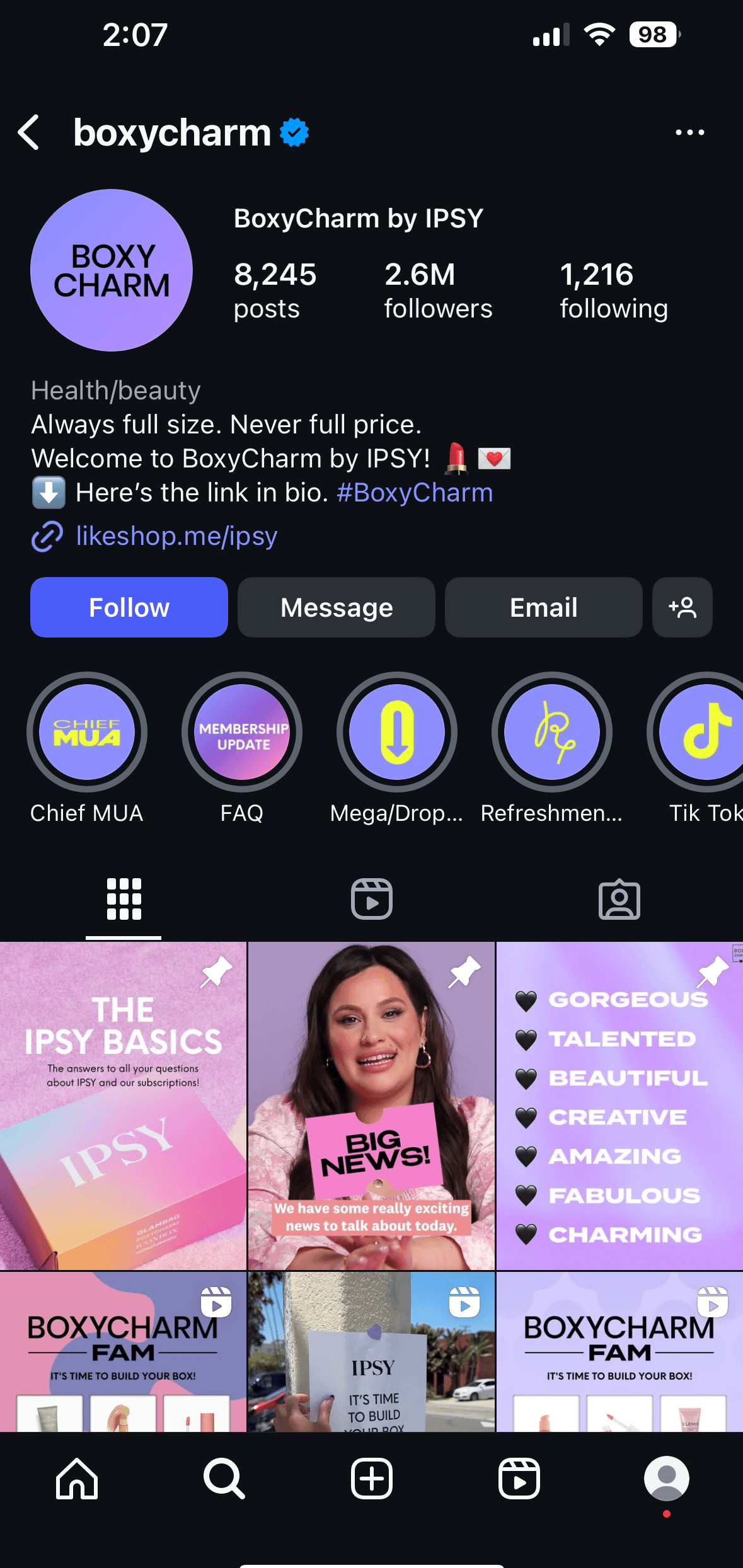Switch to the tagged photos tab
The image size is (743, 1568).
(619, 899)
